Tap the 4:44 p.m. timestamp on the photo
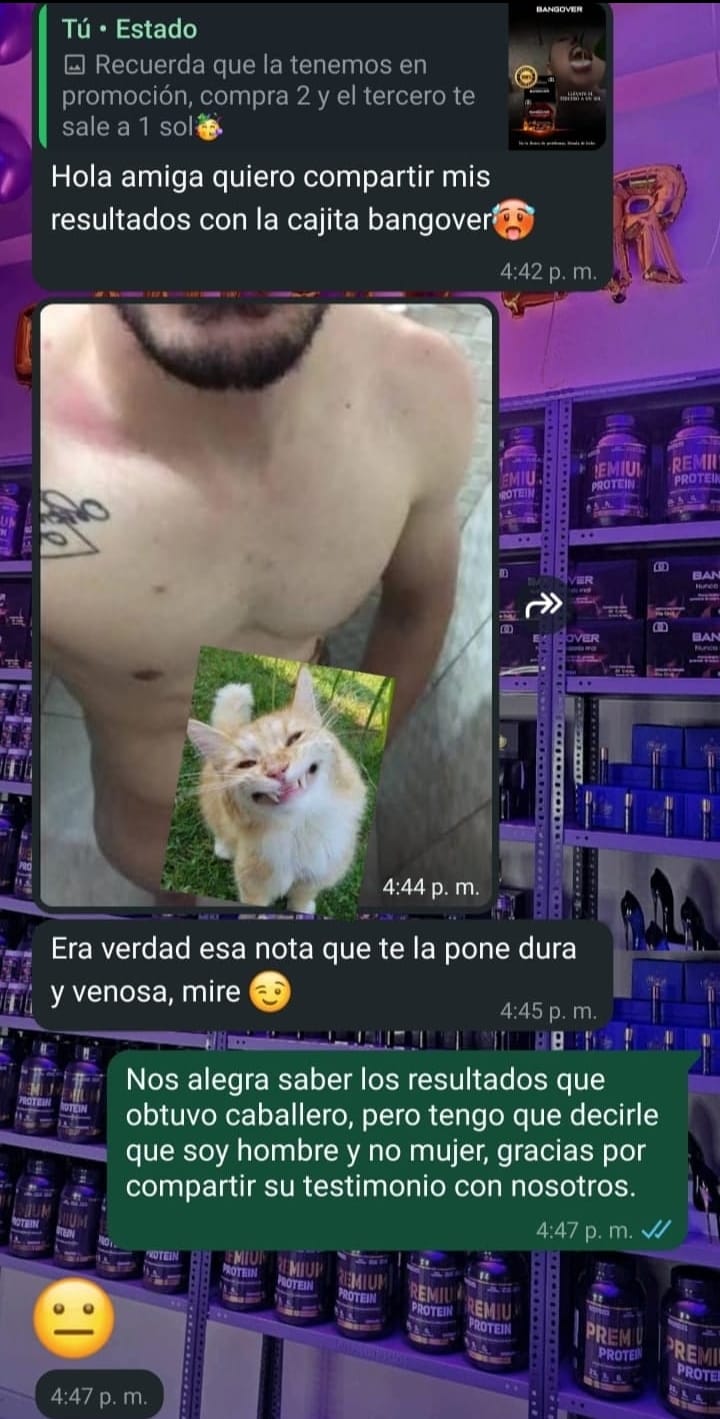Screen dimensions: 720x1419 [432, 886]
